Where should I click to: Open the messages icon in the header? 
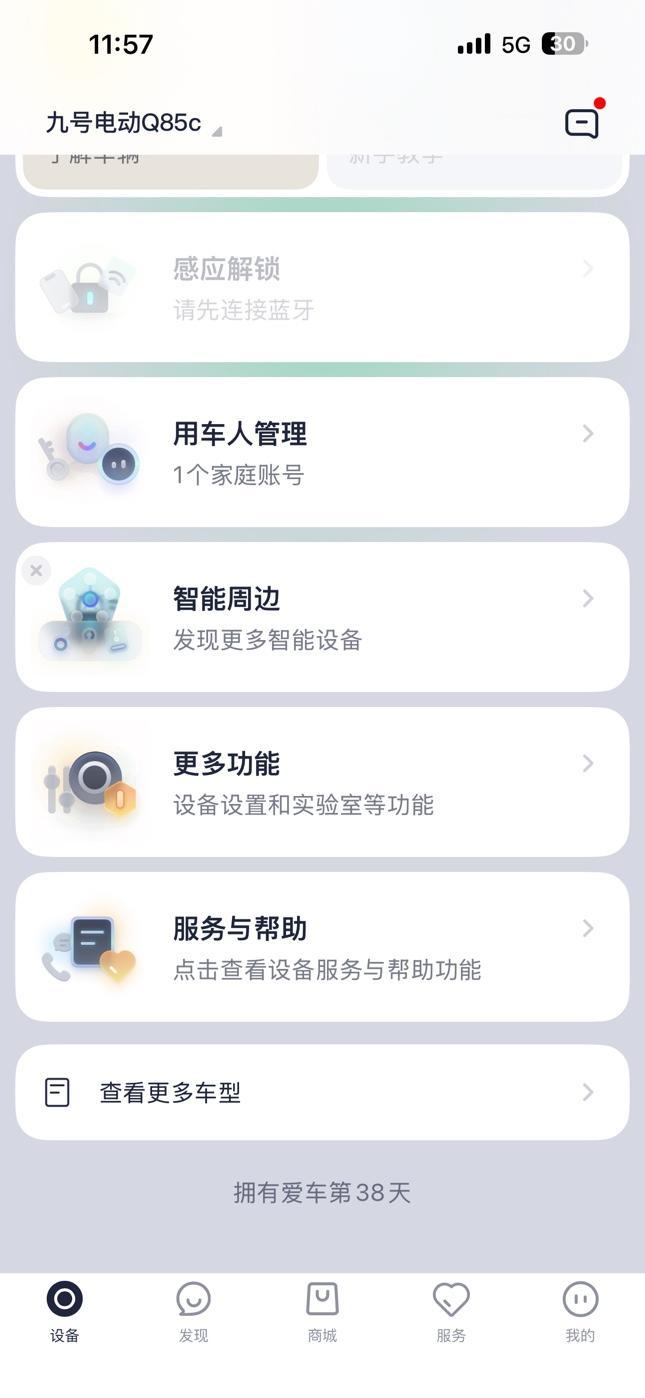click(581, 123)
